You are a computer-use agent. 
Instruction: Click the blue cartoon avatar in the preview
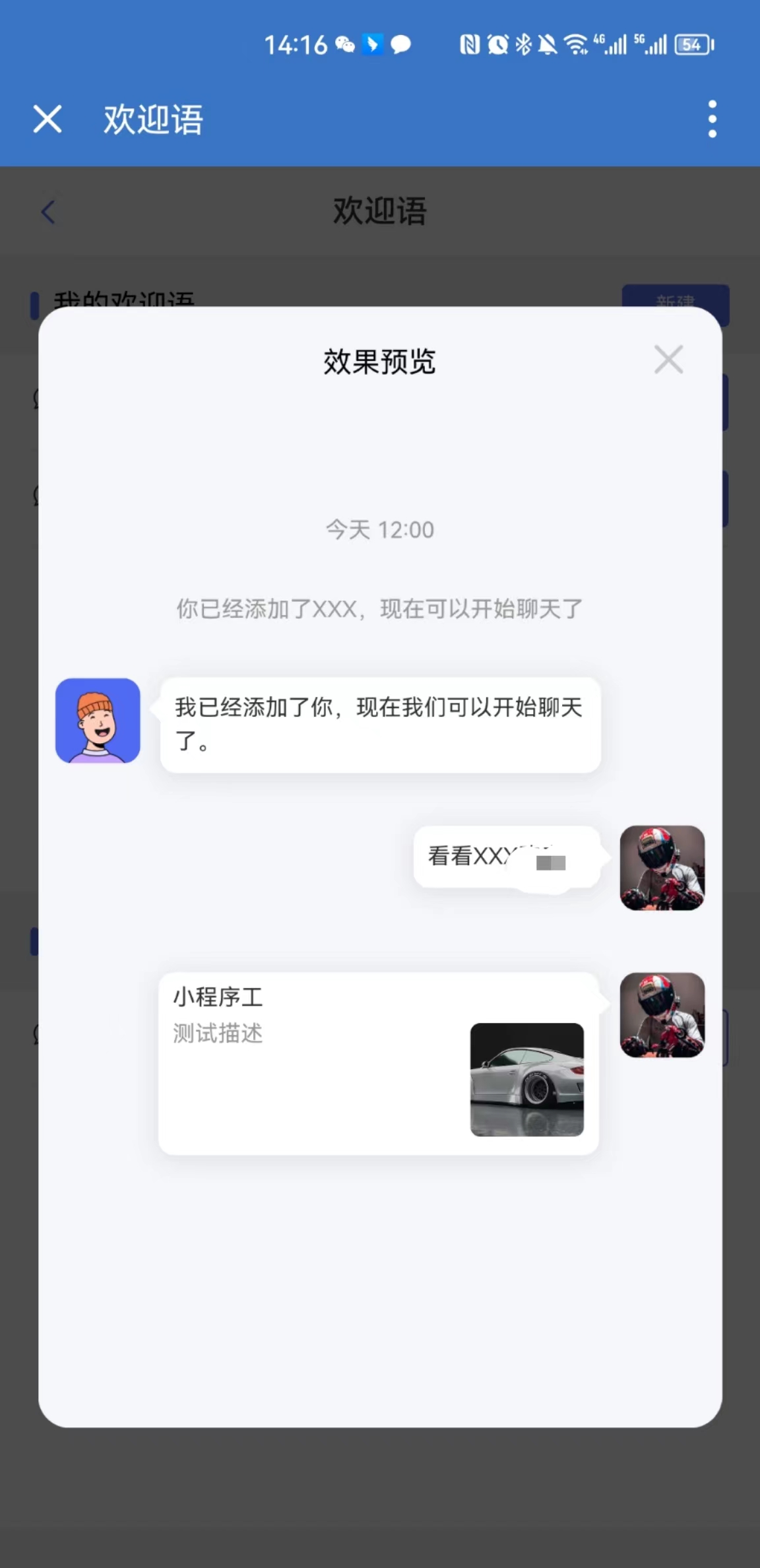[x=97, y=721]
